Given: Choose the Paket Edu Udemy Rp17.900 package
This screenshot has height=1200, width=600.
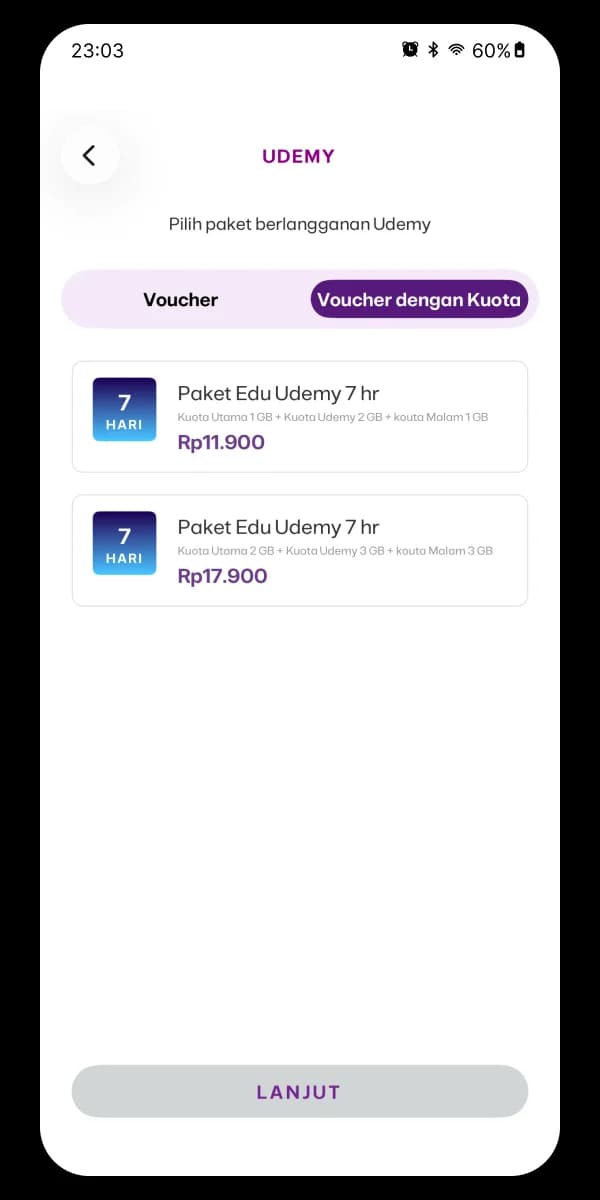Looking at the screenshot, I should 300,550.
